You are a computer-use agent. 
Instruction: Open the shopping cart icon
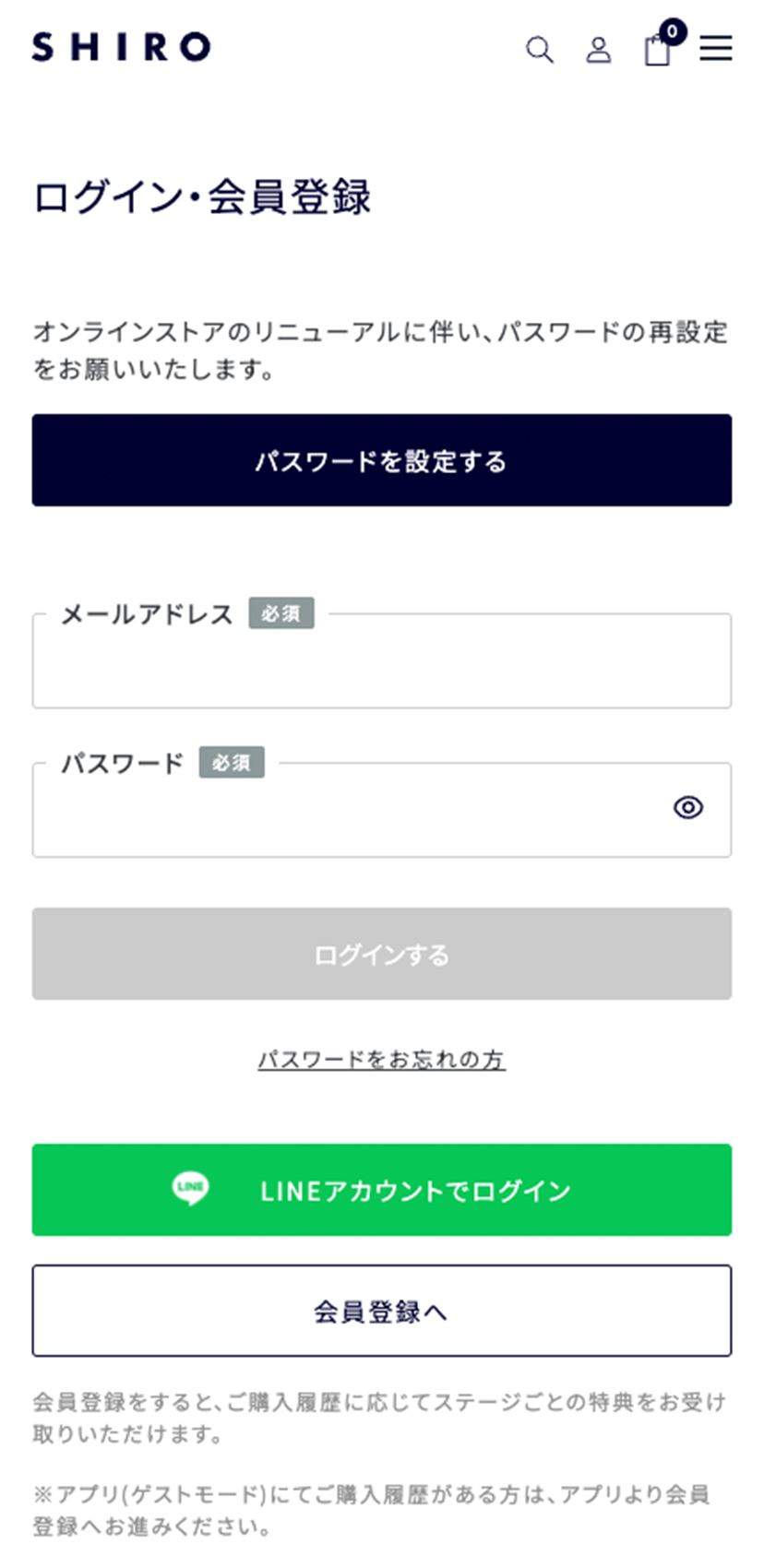click(x=657, y=53)
